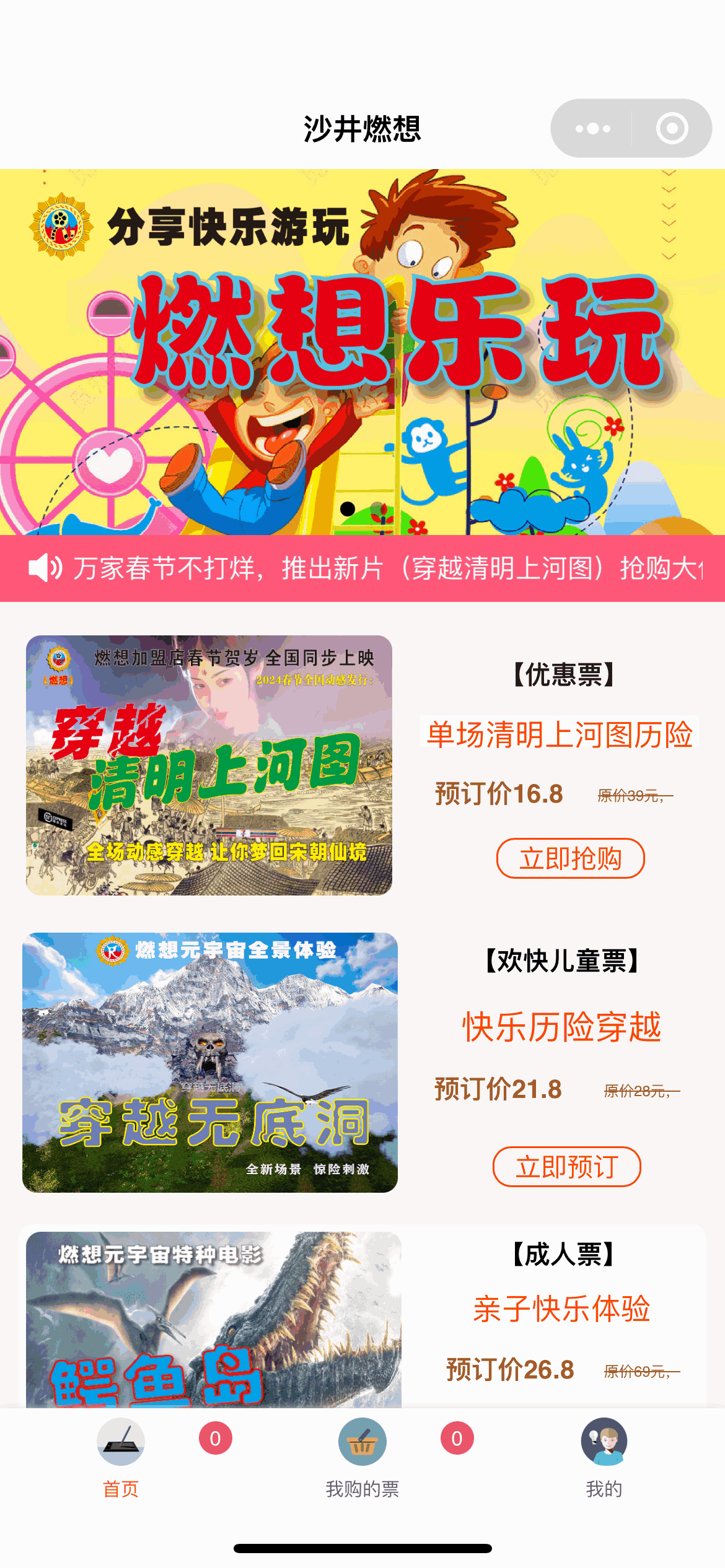Open the 穿越无底洞 poster card
Viewport: 725px width, 1568px height.
click(210, 1062)
